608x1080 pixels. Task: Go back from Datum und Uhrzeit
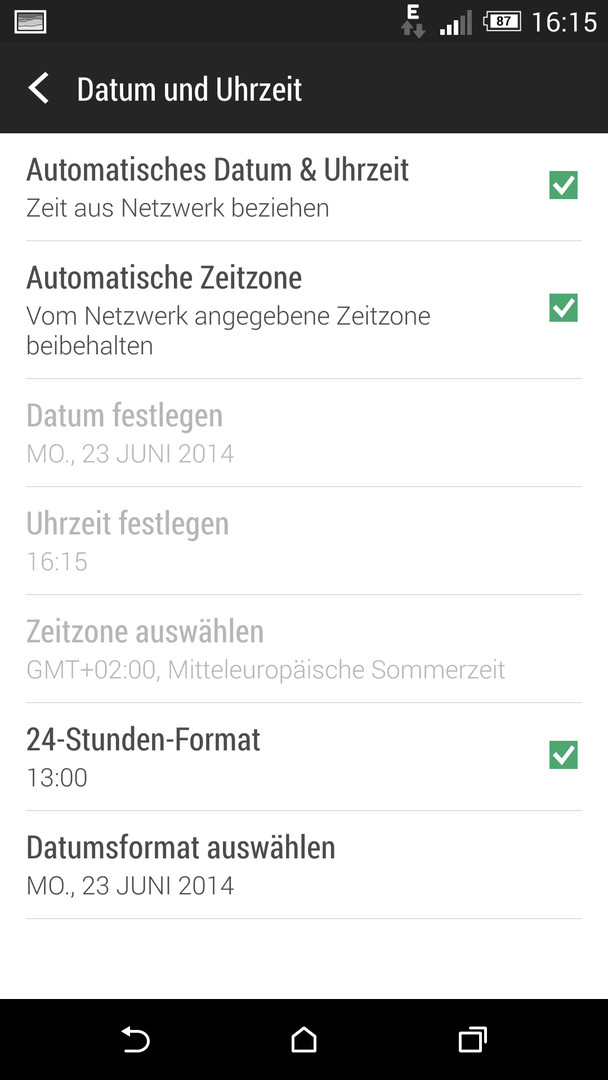[39, 89]
